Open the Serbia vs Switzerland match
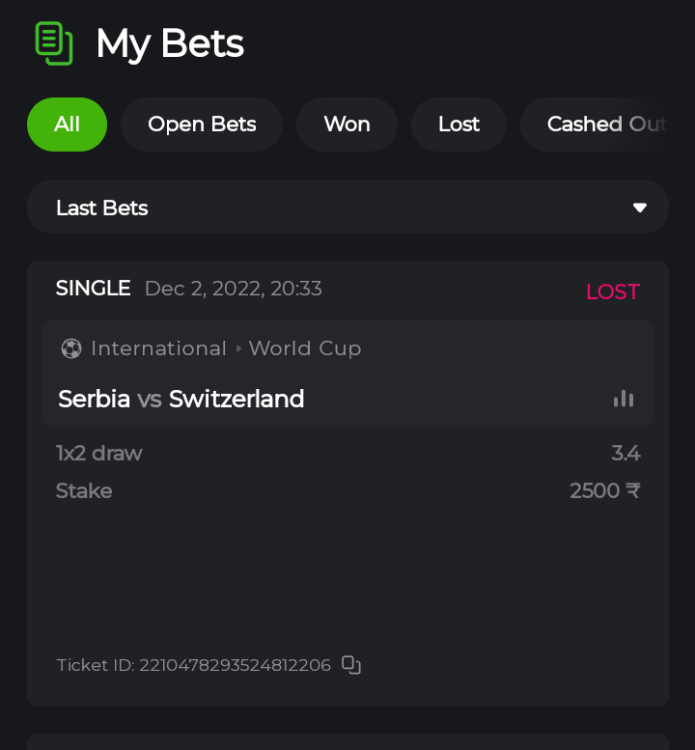Image resolution: width=695 pixels, height=750 pixels. pyautogui.click(x=182, y=399)
